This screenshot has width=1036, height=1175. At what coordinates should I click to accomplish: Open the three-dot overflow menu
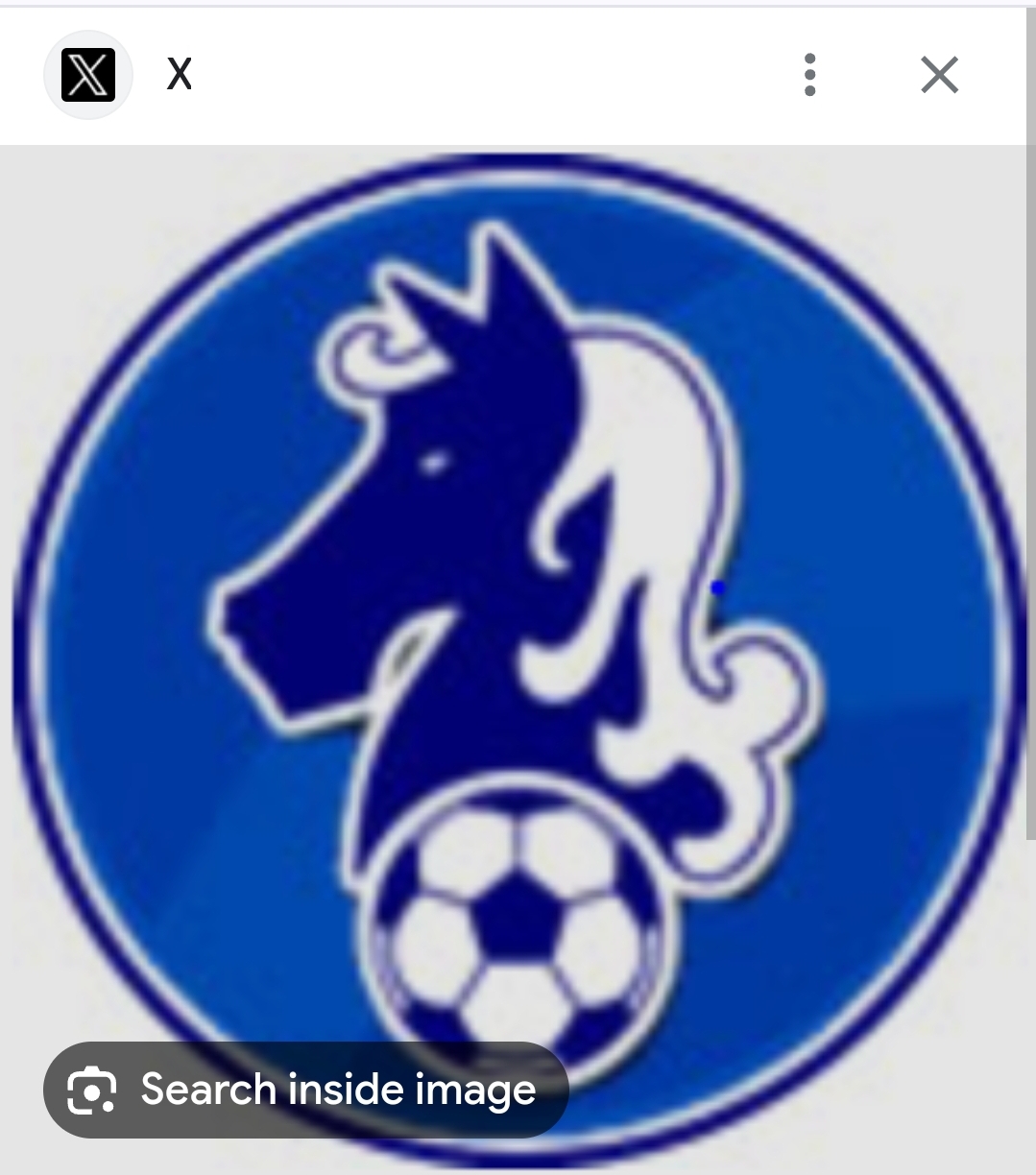pos(809,75)
